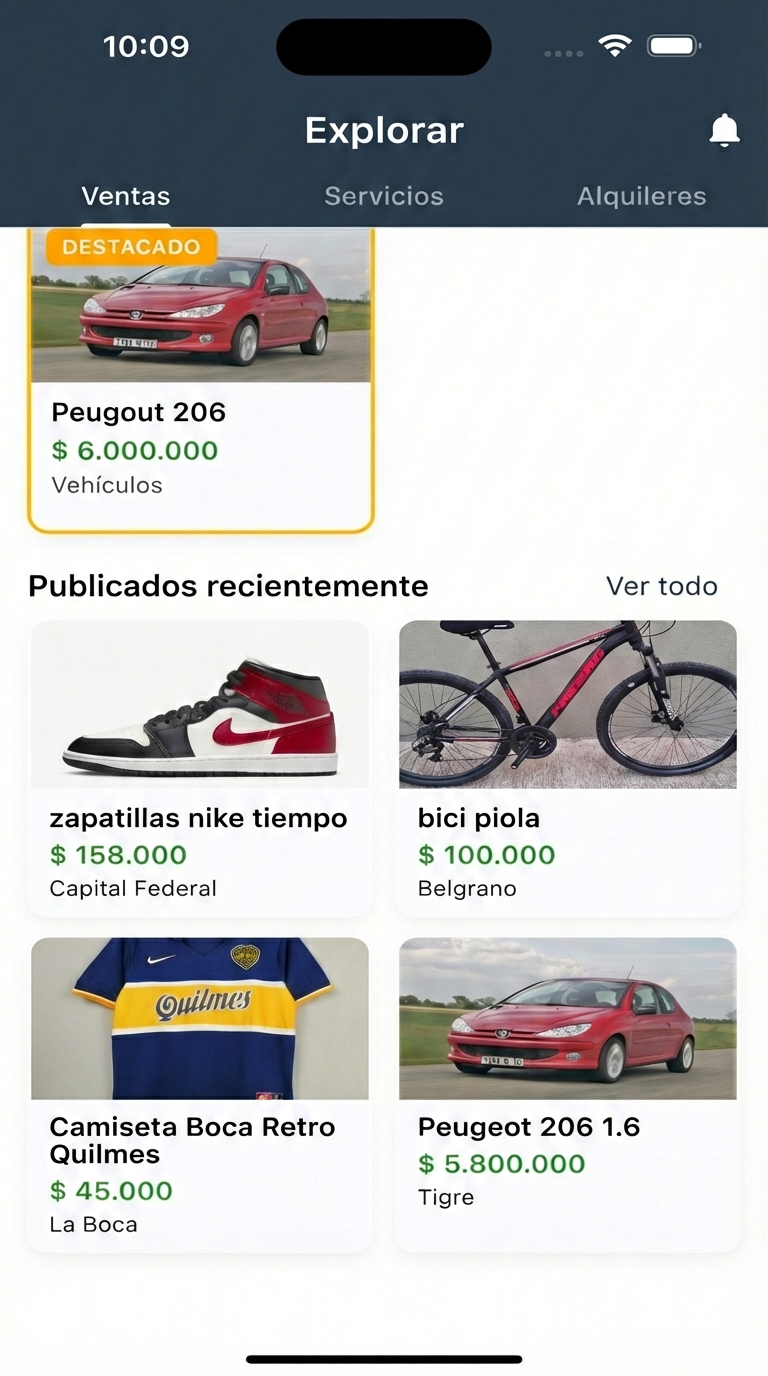
Task: Switch to the Alquileres tab
Action: coord(642,196)
